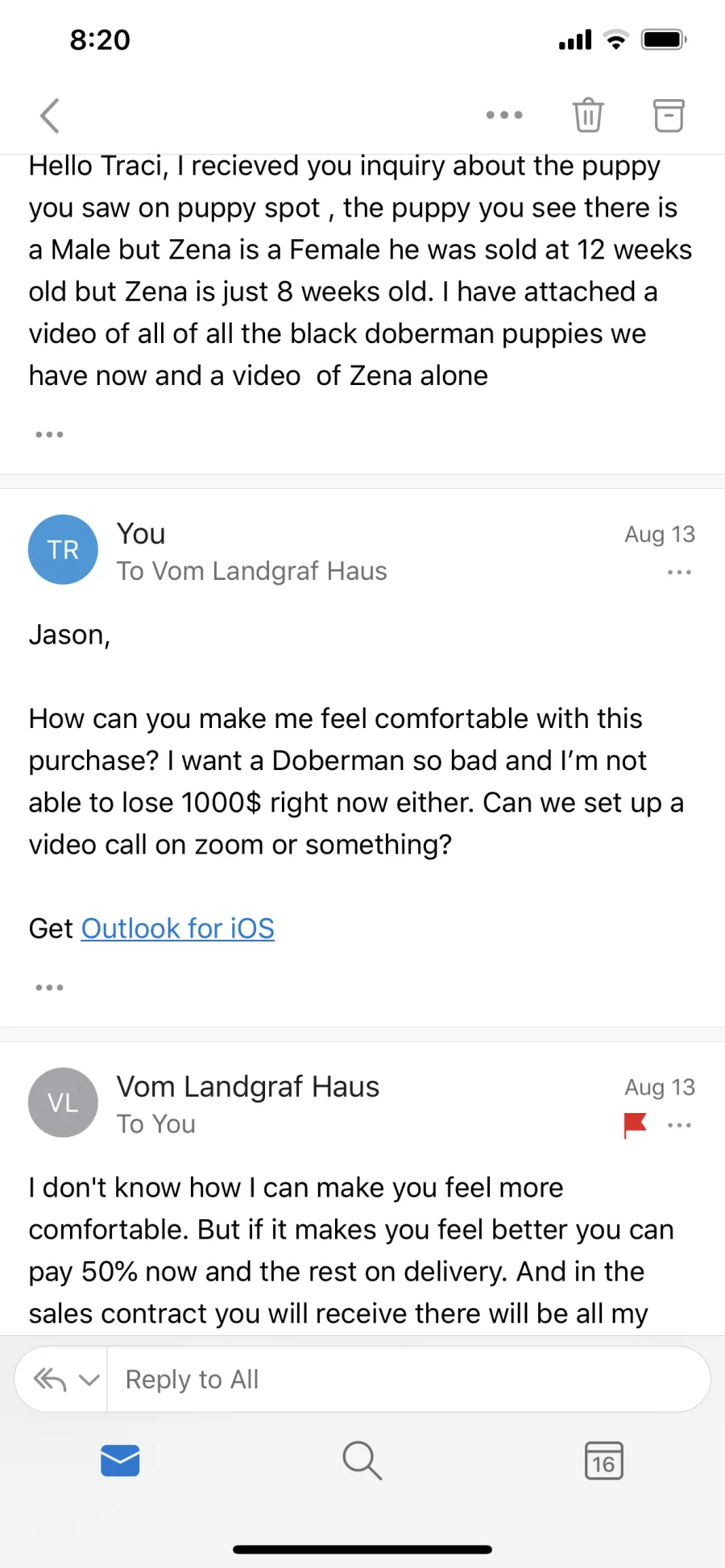Open the Vom Landgraf Haus VL avatar
Viewport: 725px width, 1568px height.
pyautogui.click(x=63, y=1103)
